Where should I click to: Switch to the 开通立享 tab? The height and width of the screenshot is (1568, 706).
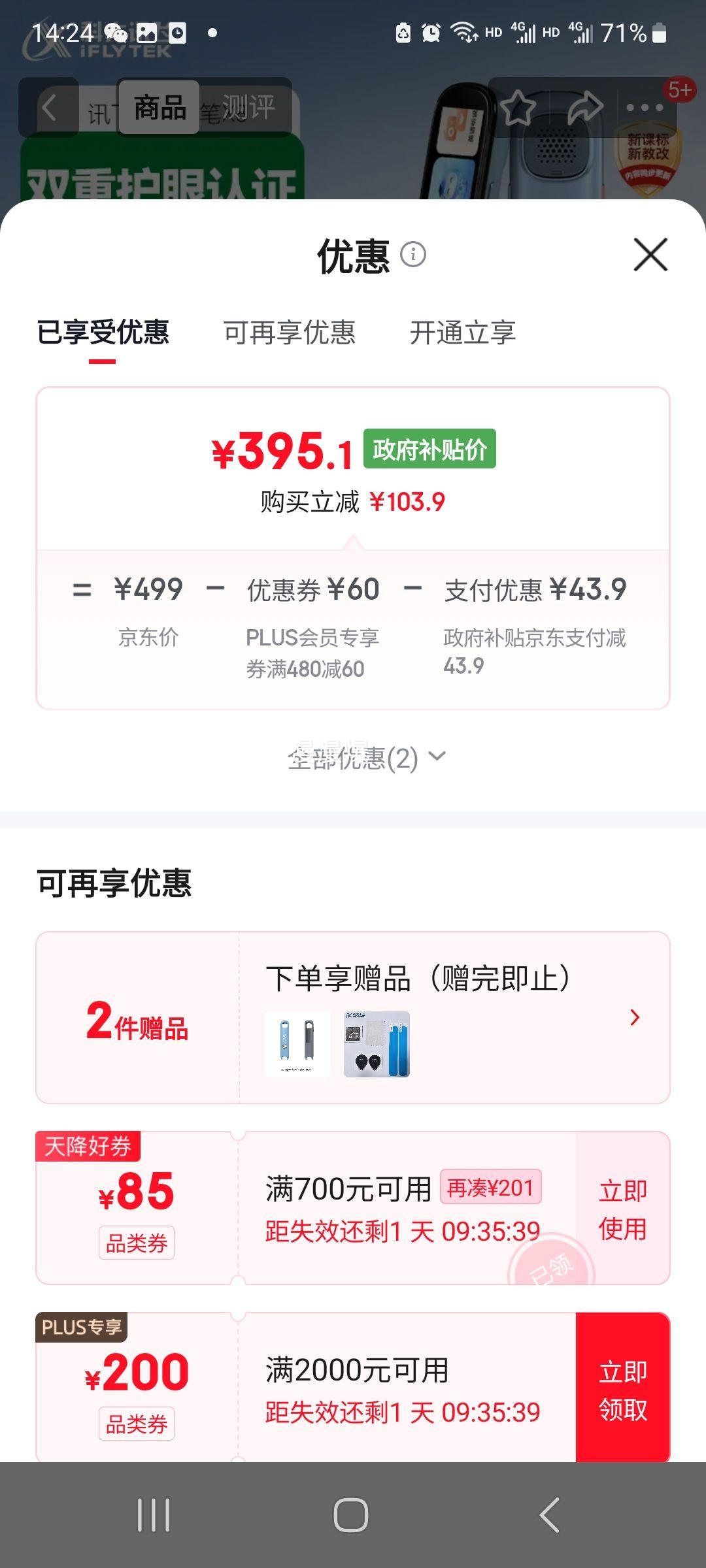coord(462,333)
